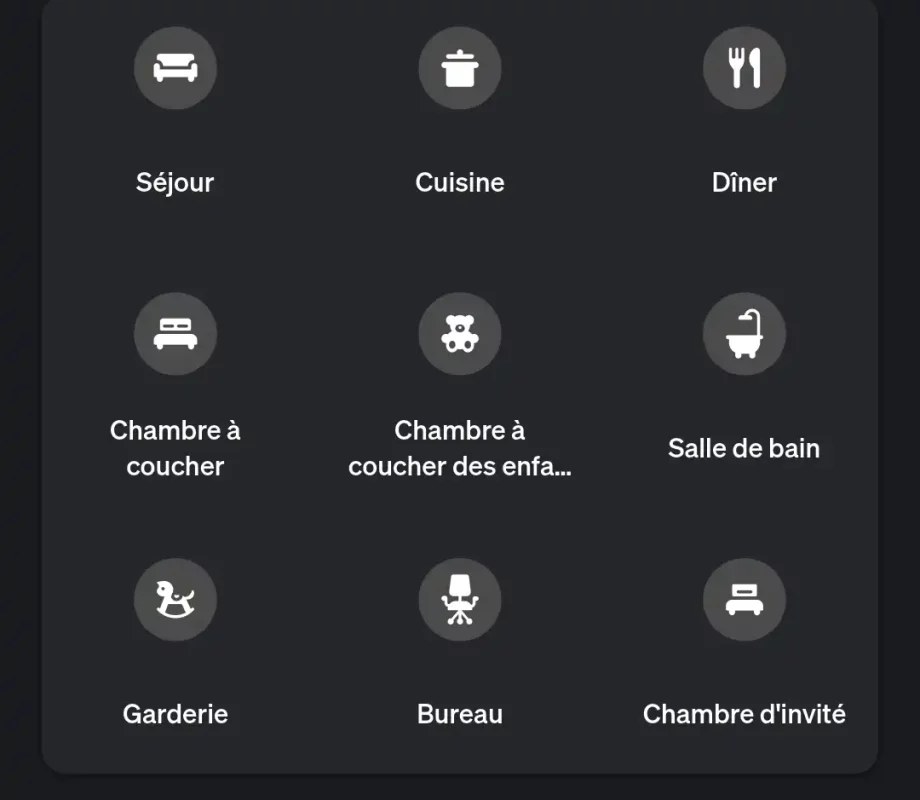This screenshot has height=800, width=920.
Task: Pick the Dîner room option
Action: pyautogui.click(x=744, y=69)
